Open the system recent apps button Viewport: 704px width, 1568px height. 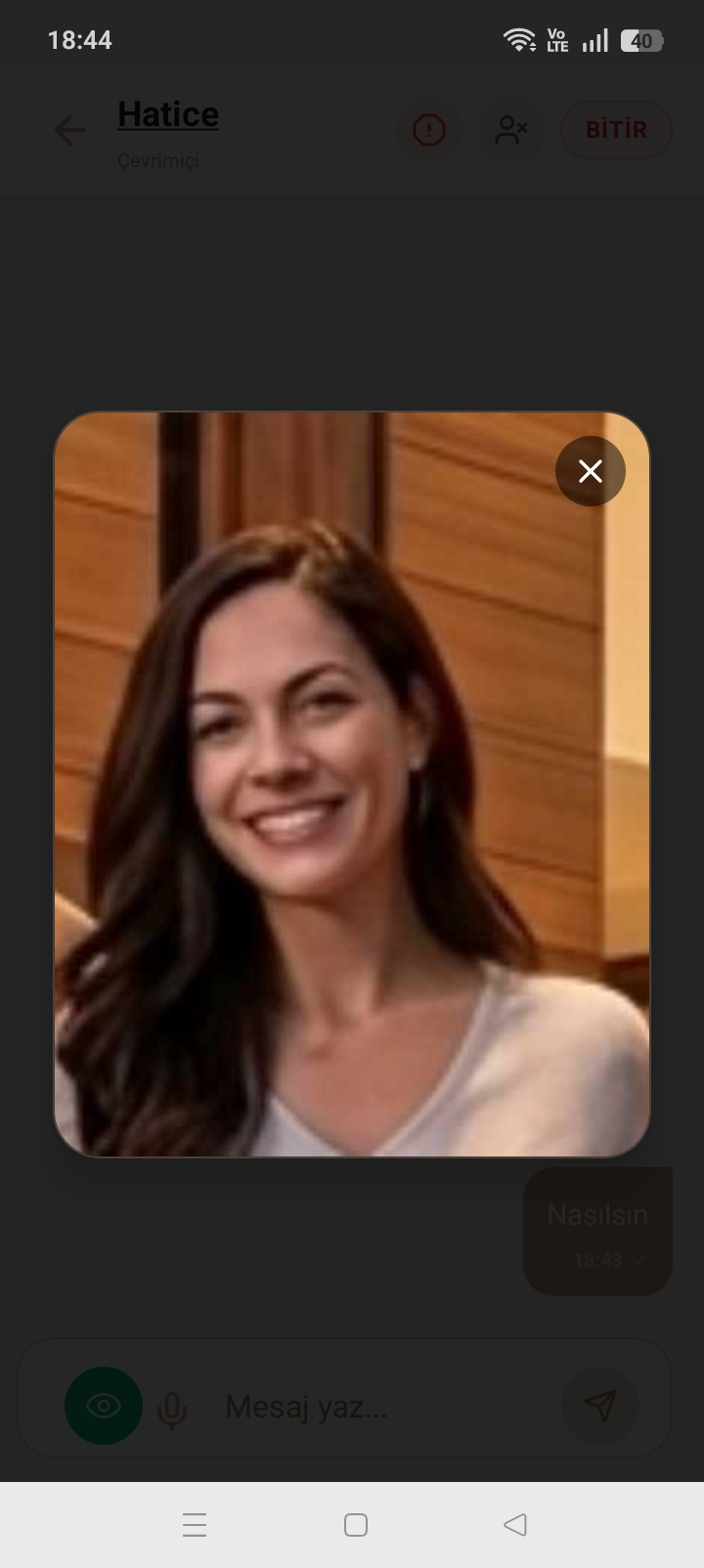[x=195, y=1525]
